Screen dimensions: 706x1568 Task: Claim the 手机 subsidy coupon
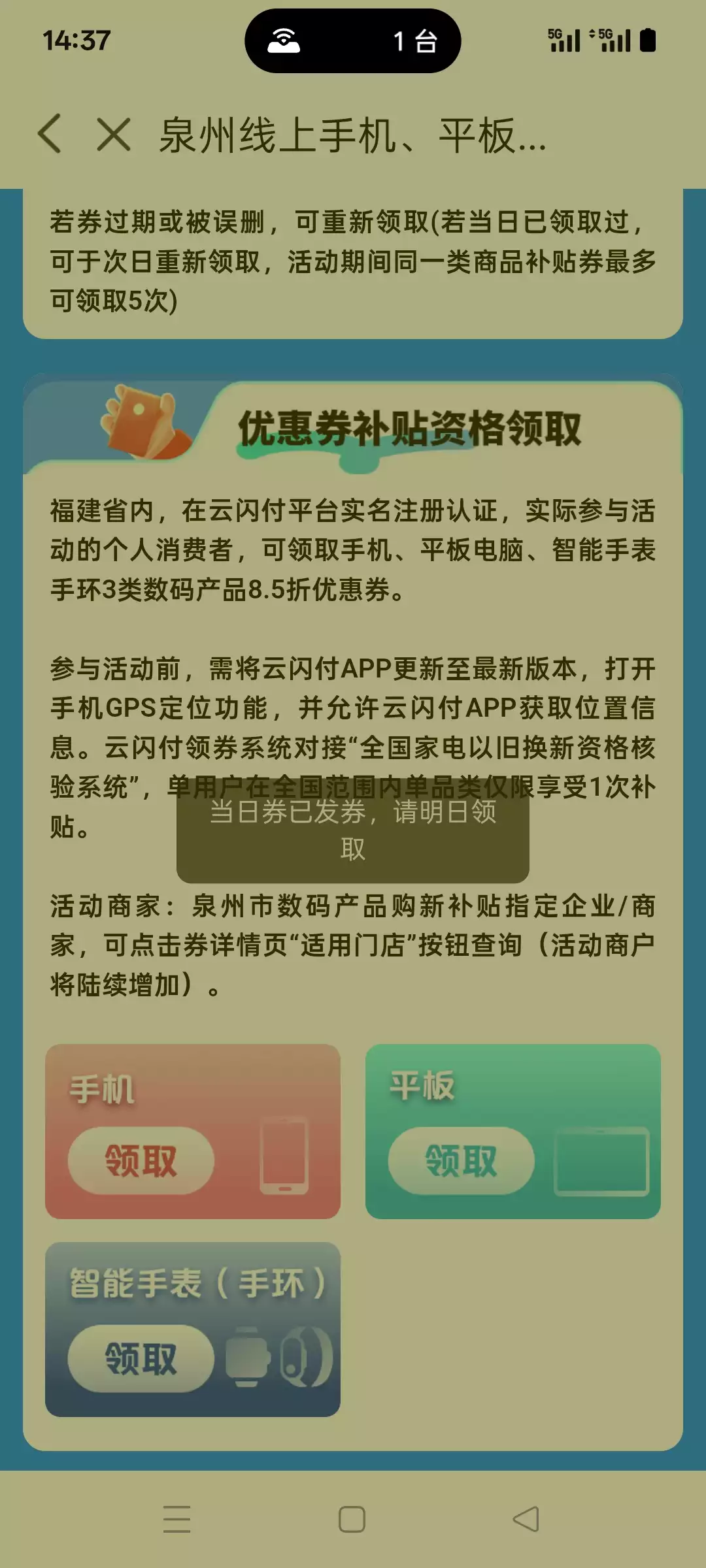141,1161
